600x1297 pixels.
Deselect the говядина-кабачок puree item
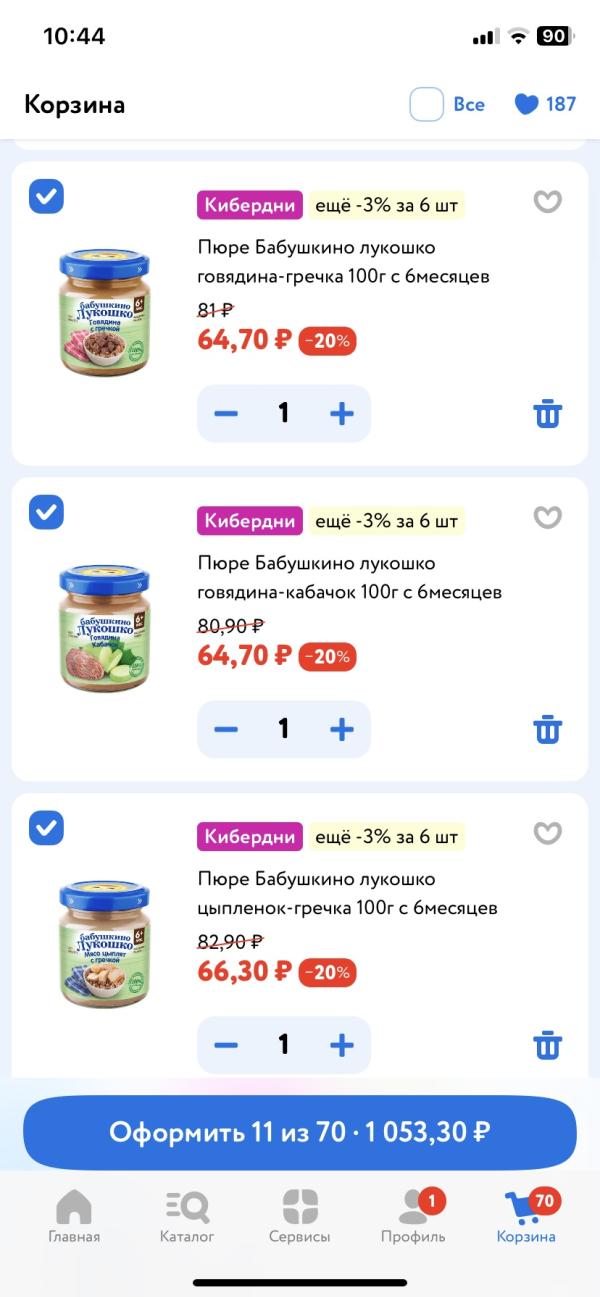pos(46,512)
